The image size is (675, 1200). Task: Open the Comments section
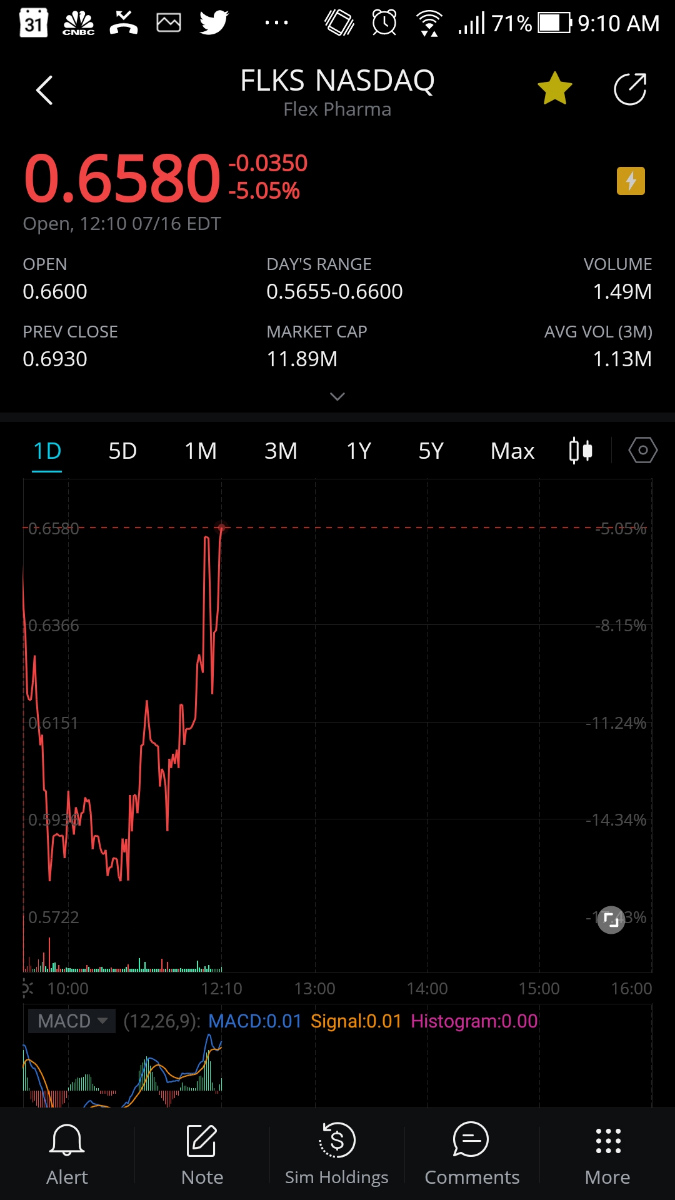pos(471,1153)
